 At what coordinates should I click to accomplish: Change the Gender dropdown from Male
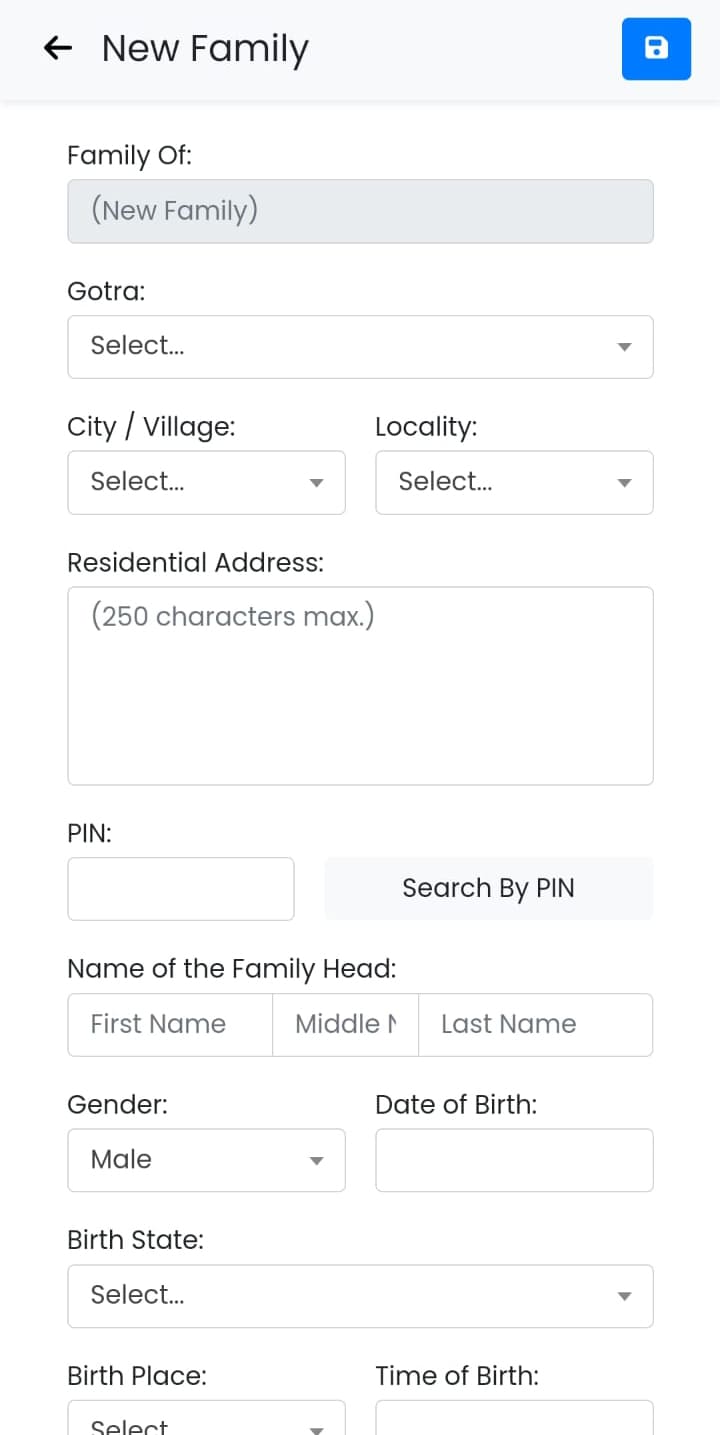pos(206,1160)
